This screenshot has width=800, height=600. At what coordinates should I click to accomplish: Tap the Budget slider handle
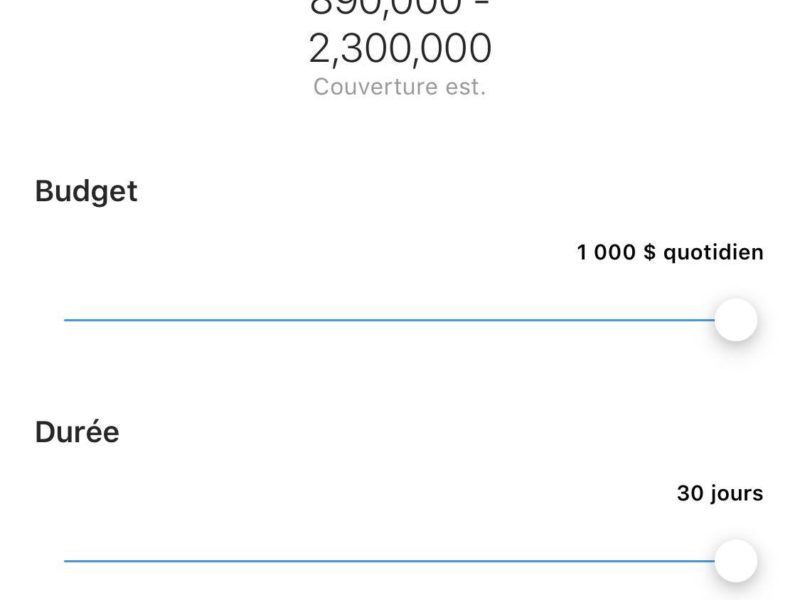click(736, 320)
